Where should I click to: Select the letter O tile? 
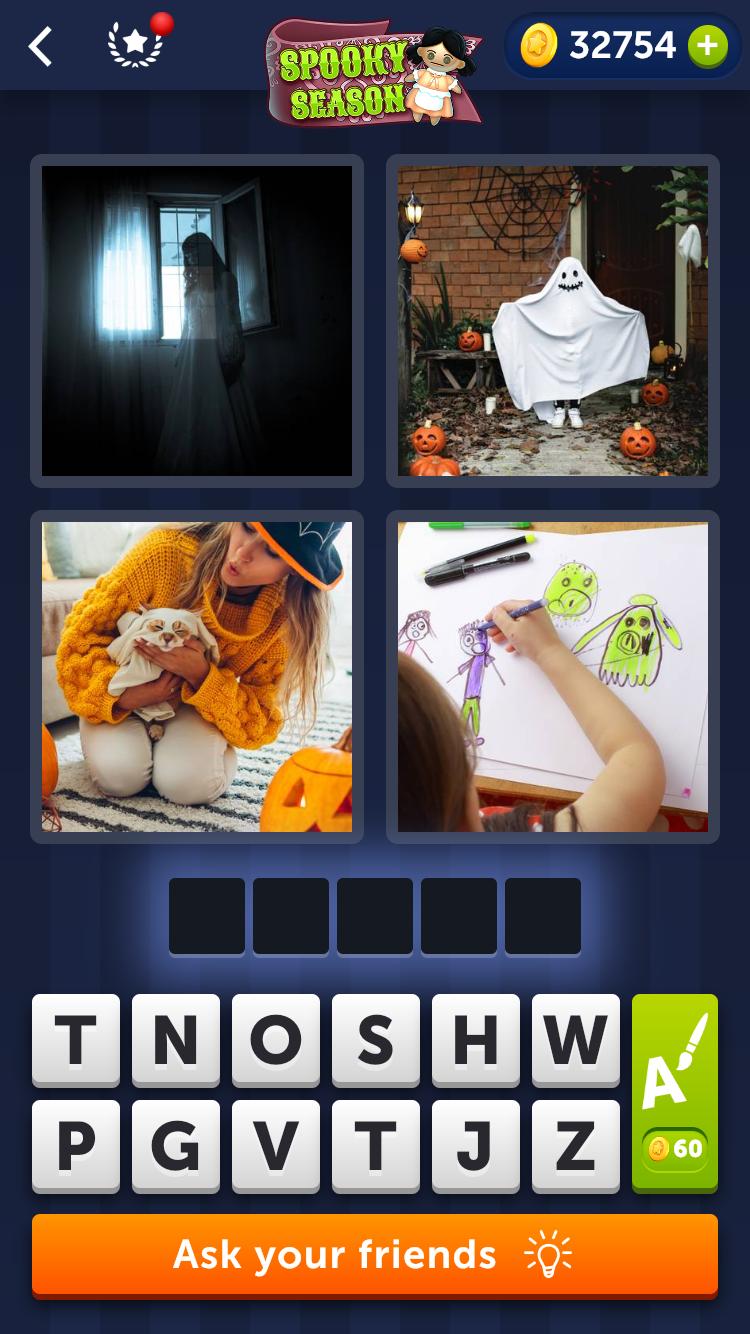275,1040
